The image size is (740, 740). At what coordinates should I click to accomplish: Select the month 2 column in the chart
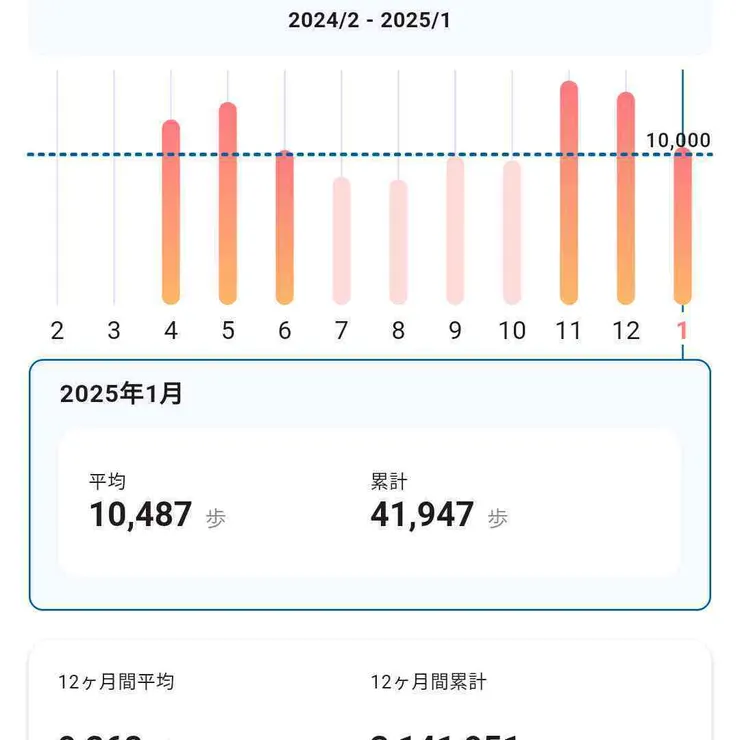[x=57, y=188]
